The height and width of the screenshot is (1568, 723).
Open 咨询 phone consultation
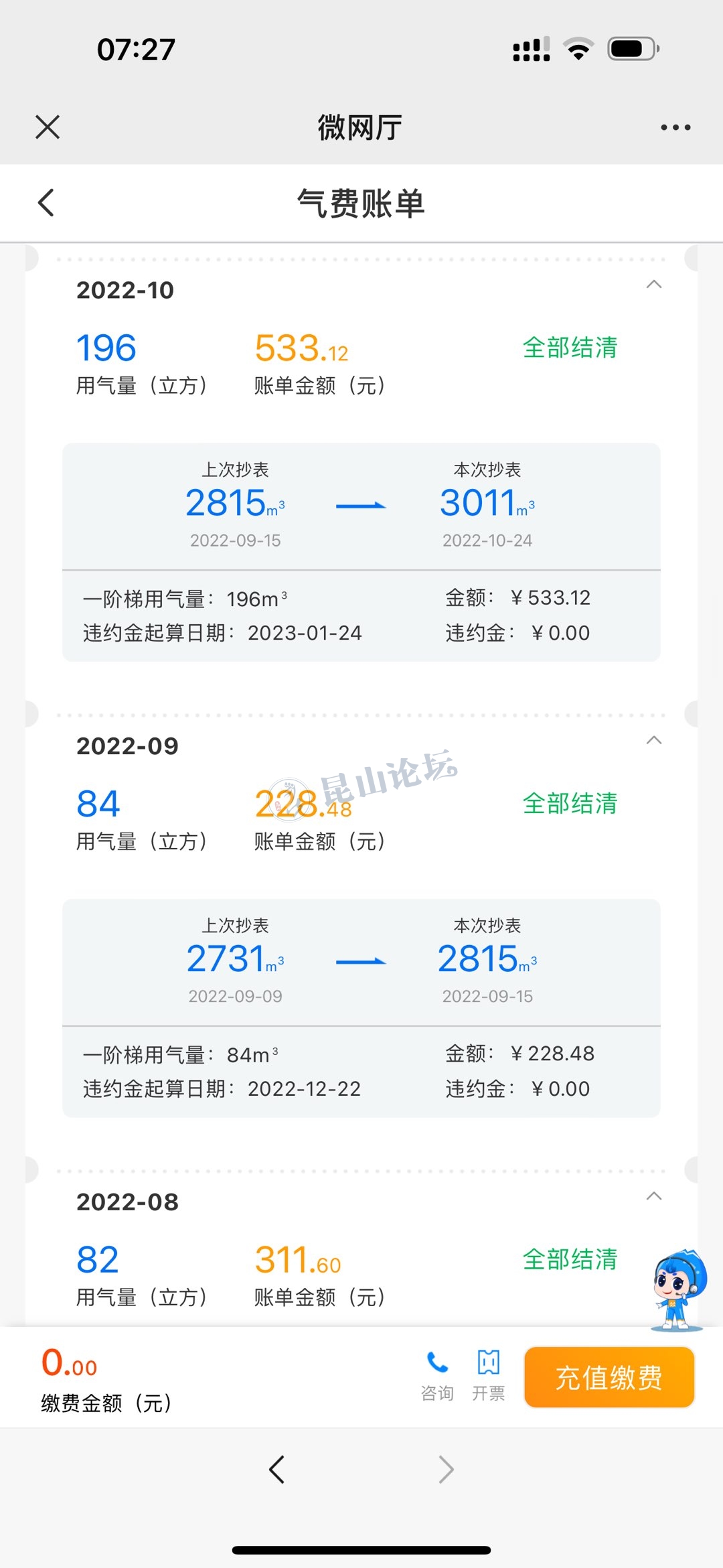click(x=437, y=1375)
